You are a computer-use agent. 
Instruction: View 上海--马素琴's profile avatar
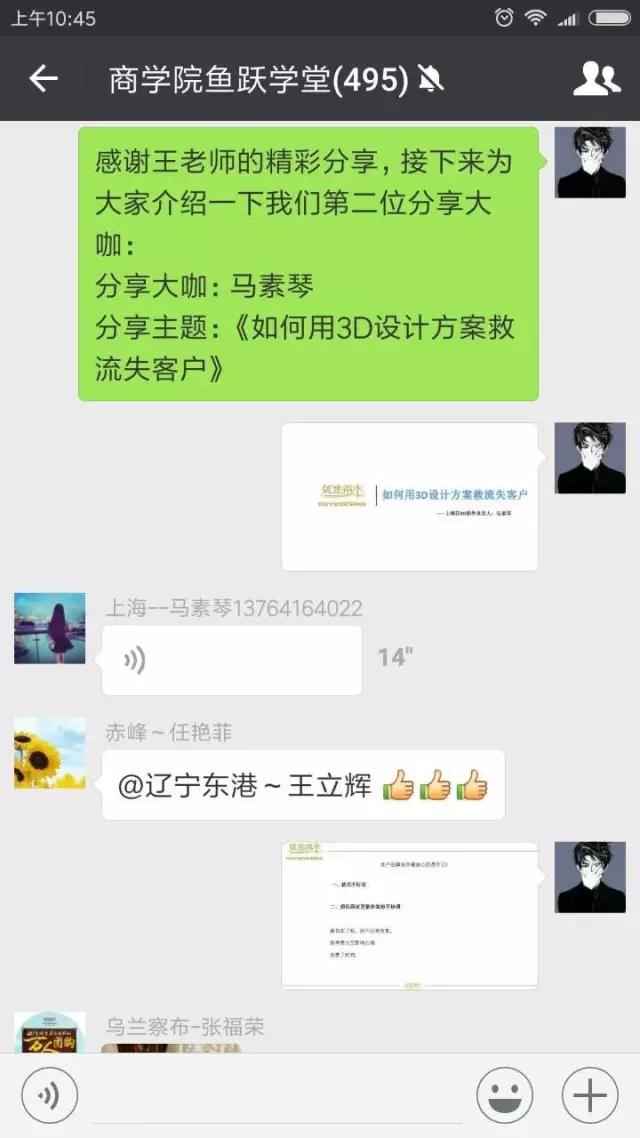pyautogui.click(x=50, y=628)
